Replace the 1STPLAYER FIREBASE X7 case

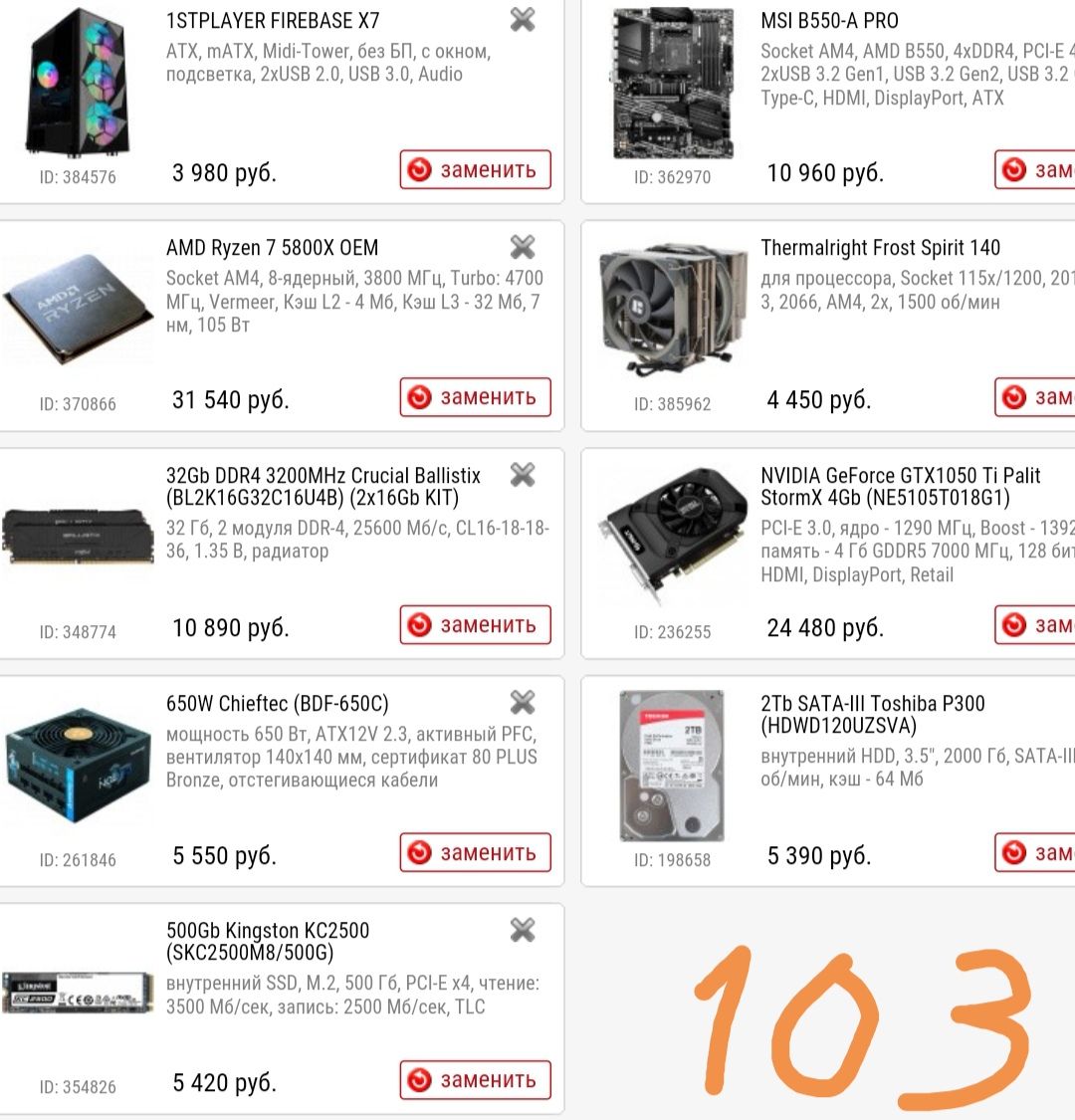click(x=475, y=169)
